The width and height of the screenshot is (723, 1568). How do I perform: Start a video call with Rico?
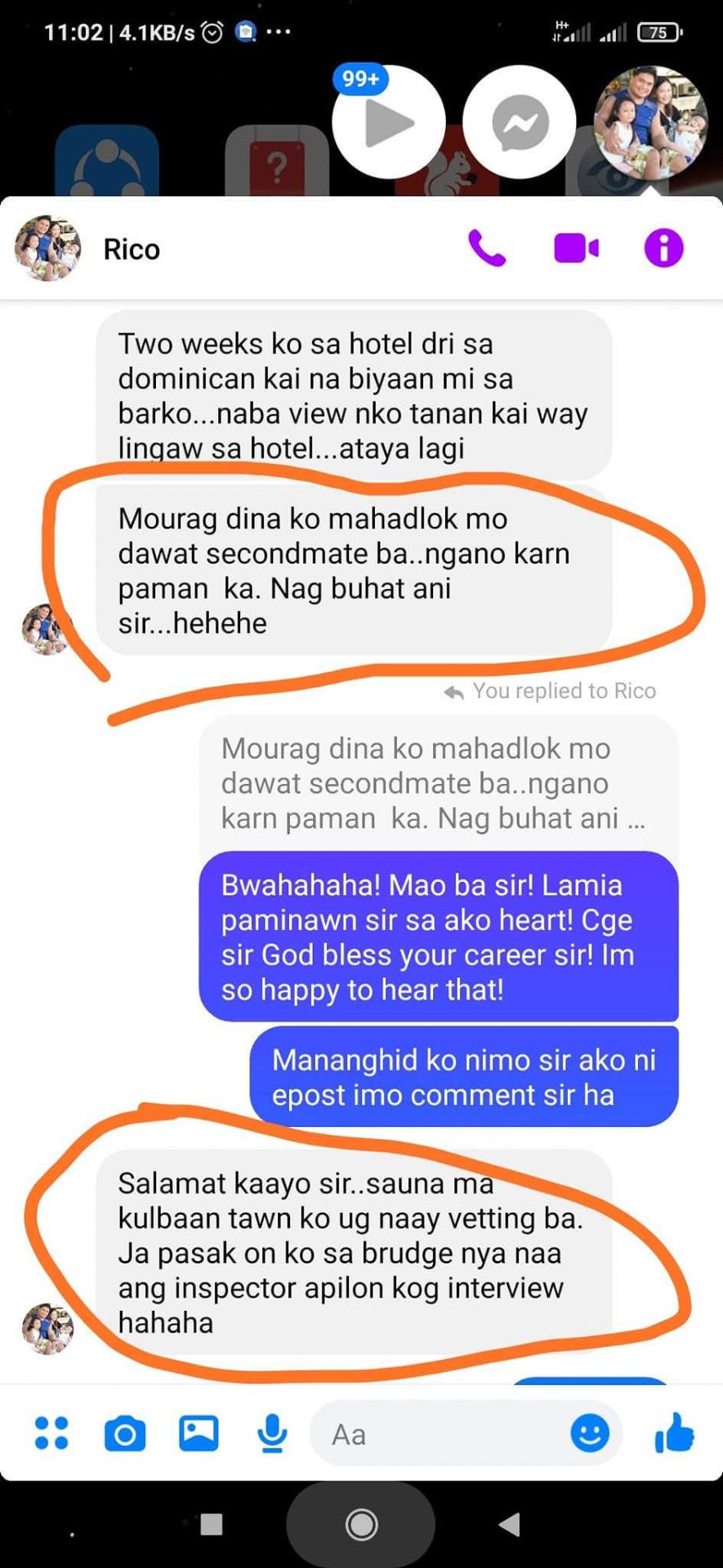click(576, 248)
